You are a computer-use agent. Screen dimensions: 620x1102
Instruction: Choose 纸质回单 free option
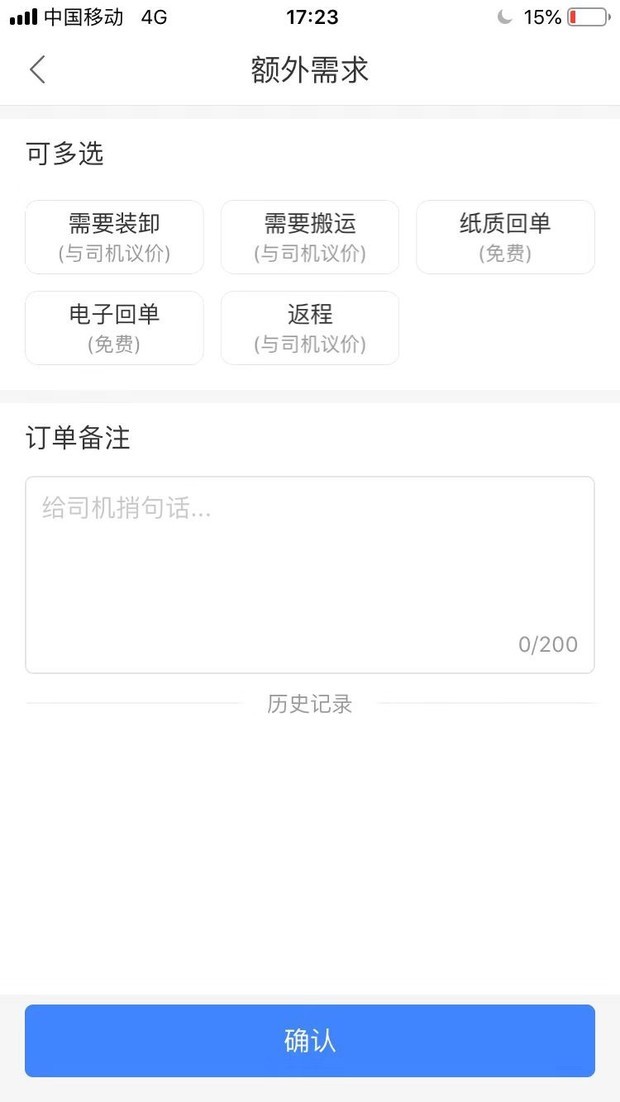coord(505,237)
